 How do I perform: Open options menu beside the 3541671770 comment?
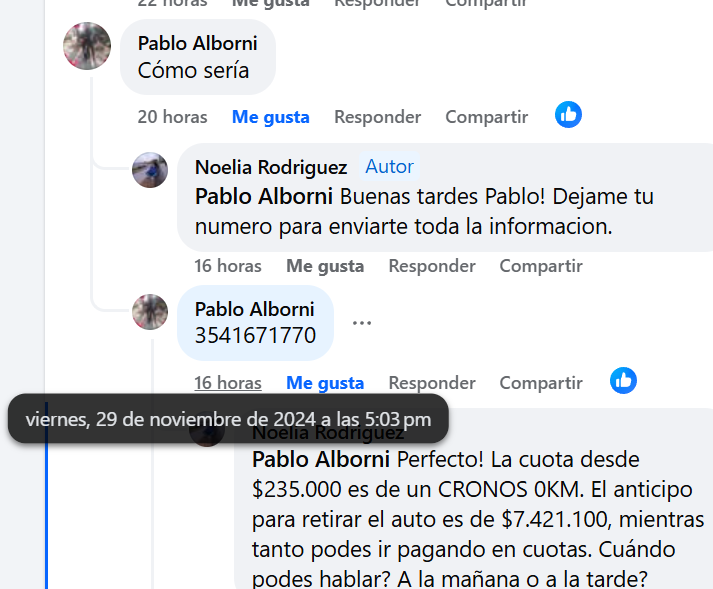click(362, 323)
